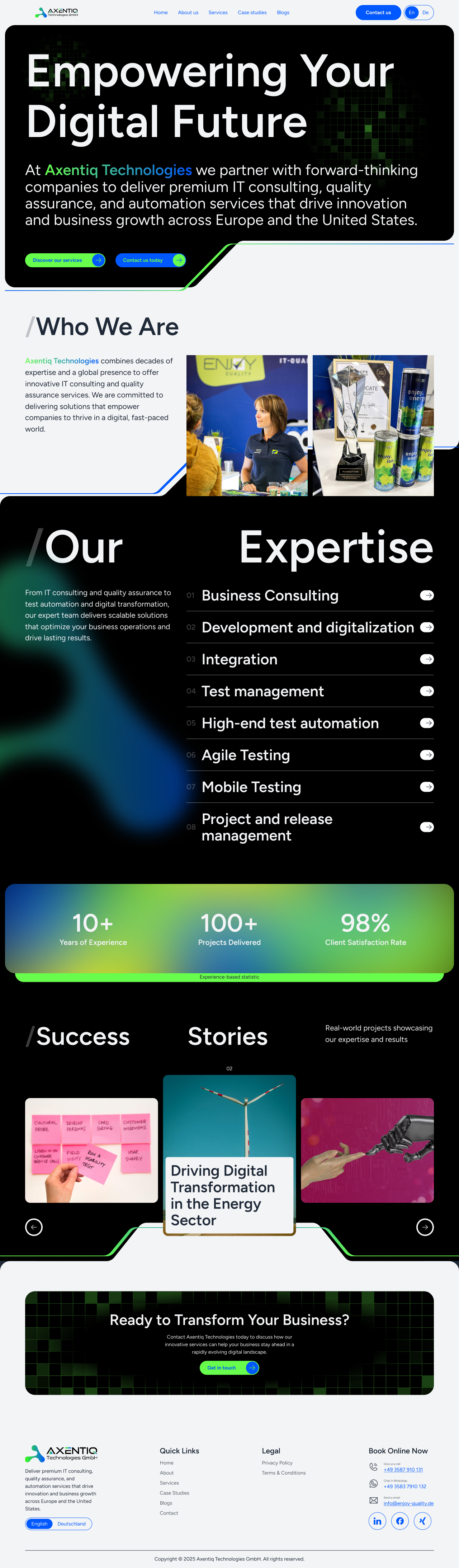Open the Contact us button in header
This screenshot has height=1568, width=459.
[x=378, y=12]
